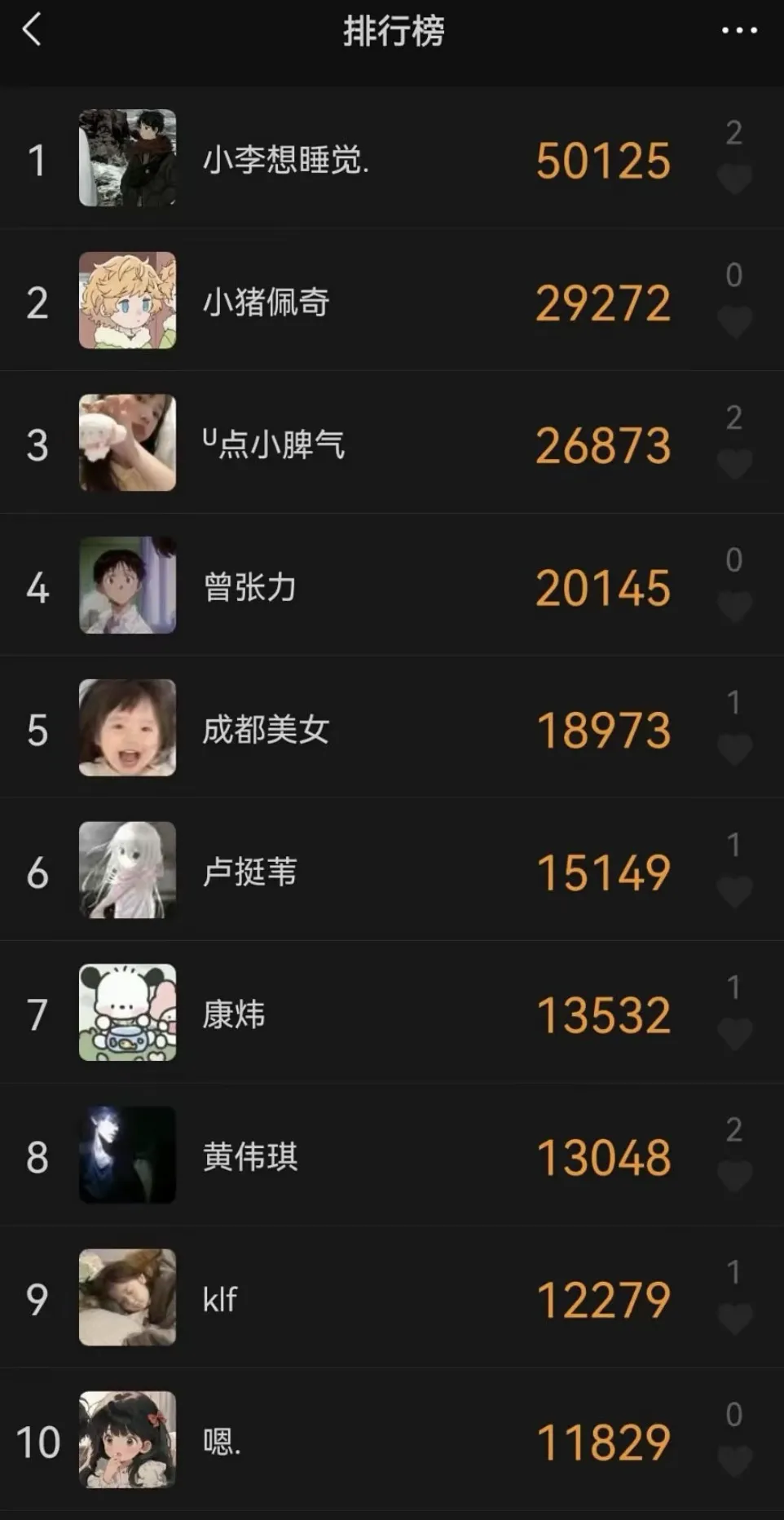784x1520 pixels.
Task: Tap the heart icon for klf
Action: 733,1318
